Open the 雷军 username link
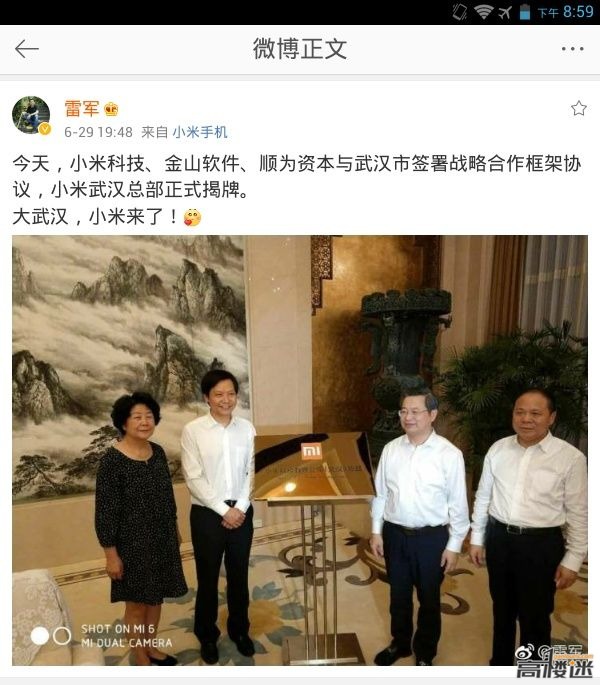600x685 pixels. pyautogui.click(x=81, y=108)
